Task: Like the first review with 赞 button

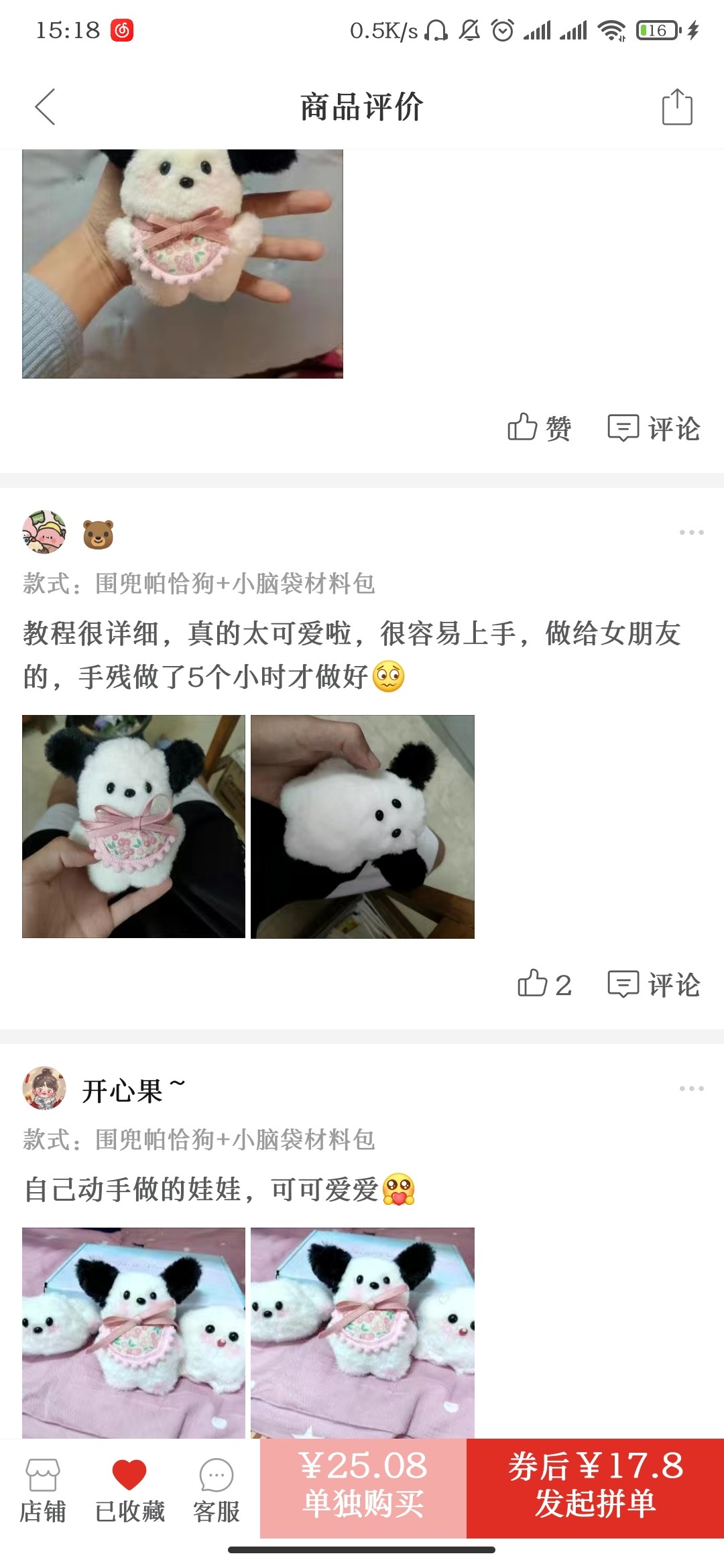Action: pyautogui.click(x=539, y=428)
